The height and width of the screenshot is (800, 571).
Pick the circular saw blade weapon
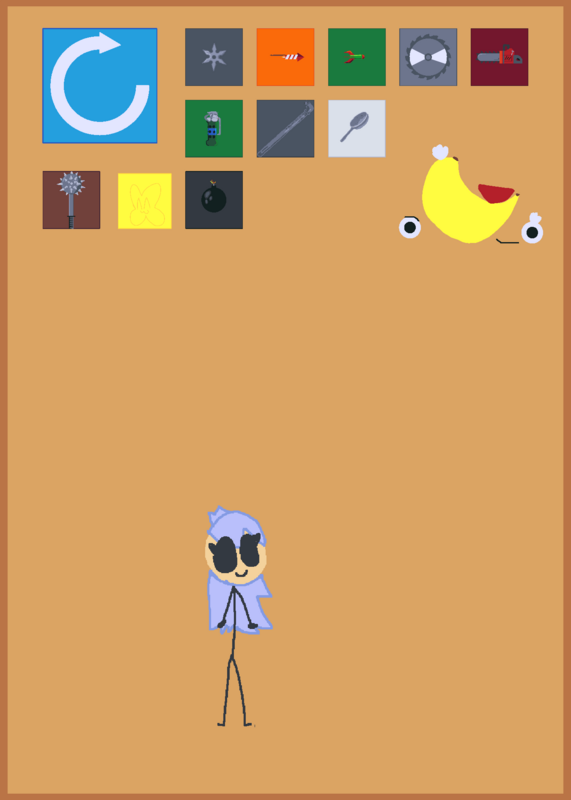(x=428, y=57)
